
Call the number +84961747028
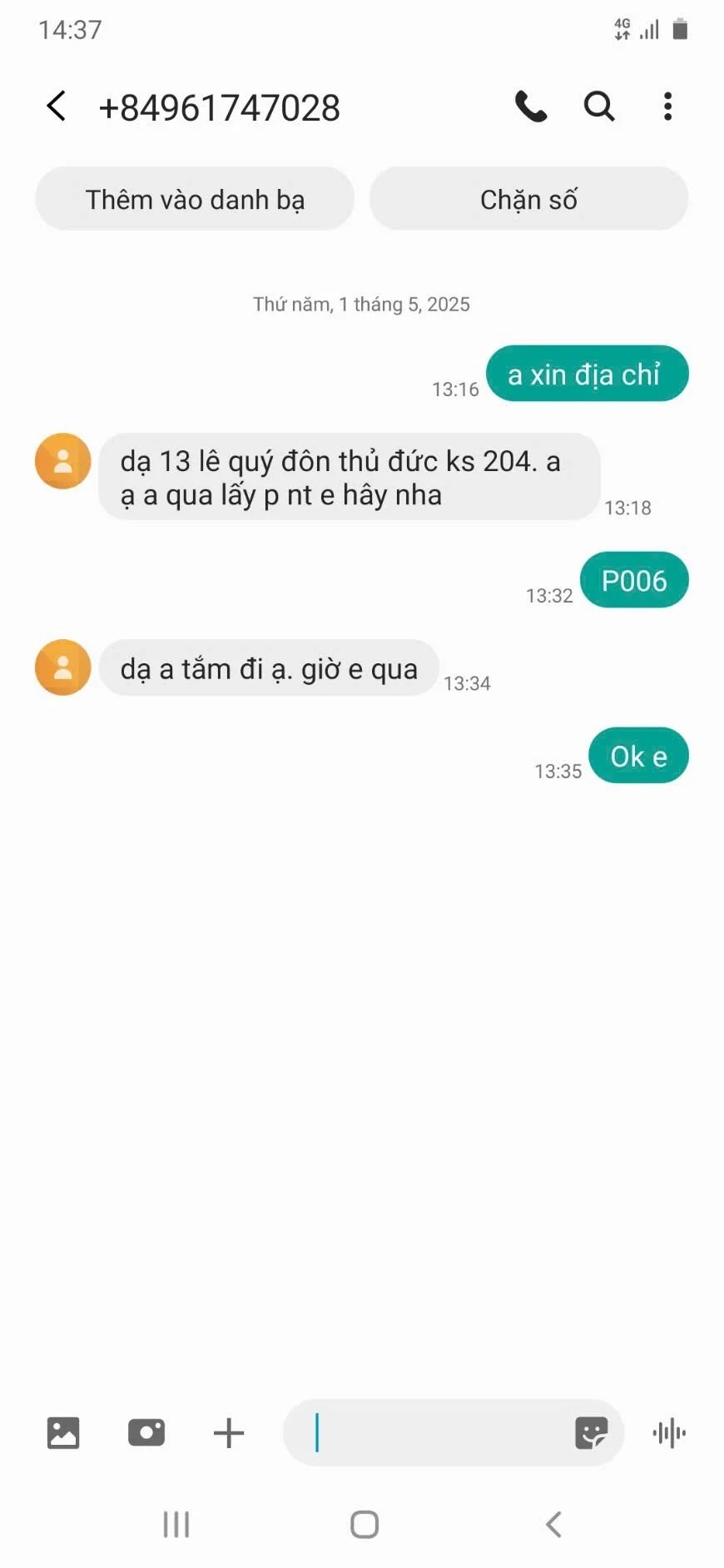click(531, 107)
